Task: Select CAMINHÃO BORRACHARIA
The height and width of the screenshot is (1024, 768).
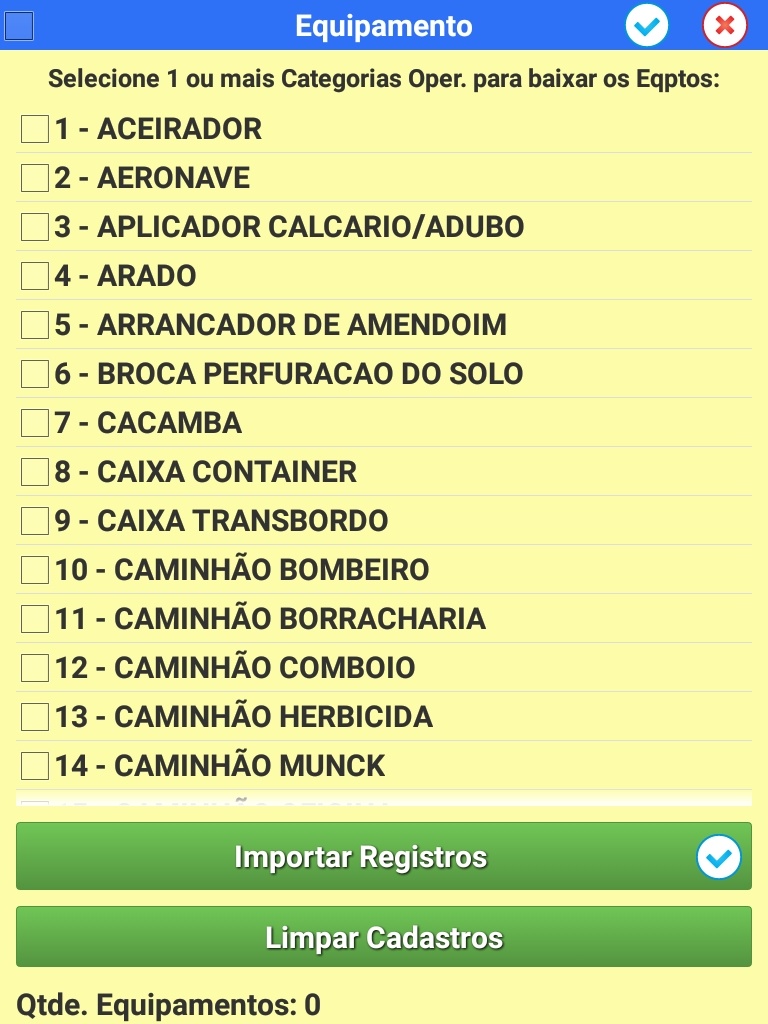Action: point(35,619)
